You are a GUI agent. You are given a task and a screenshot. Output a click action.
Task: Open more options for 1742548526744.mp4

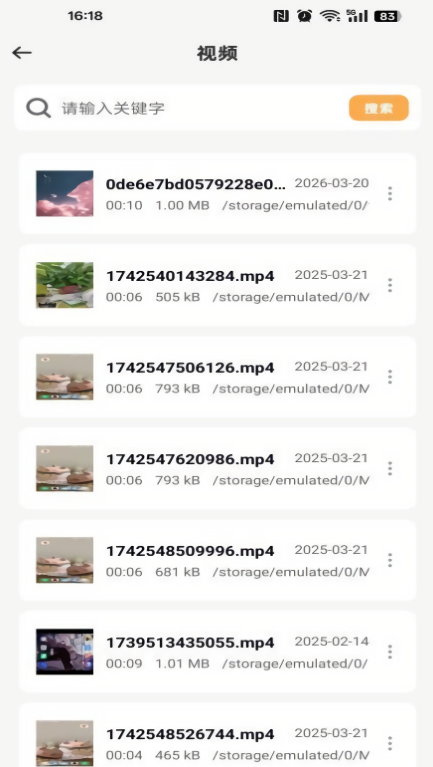[x=390, y=744]
